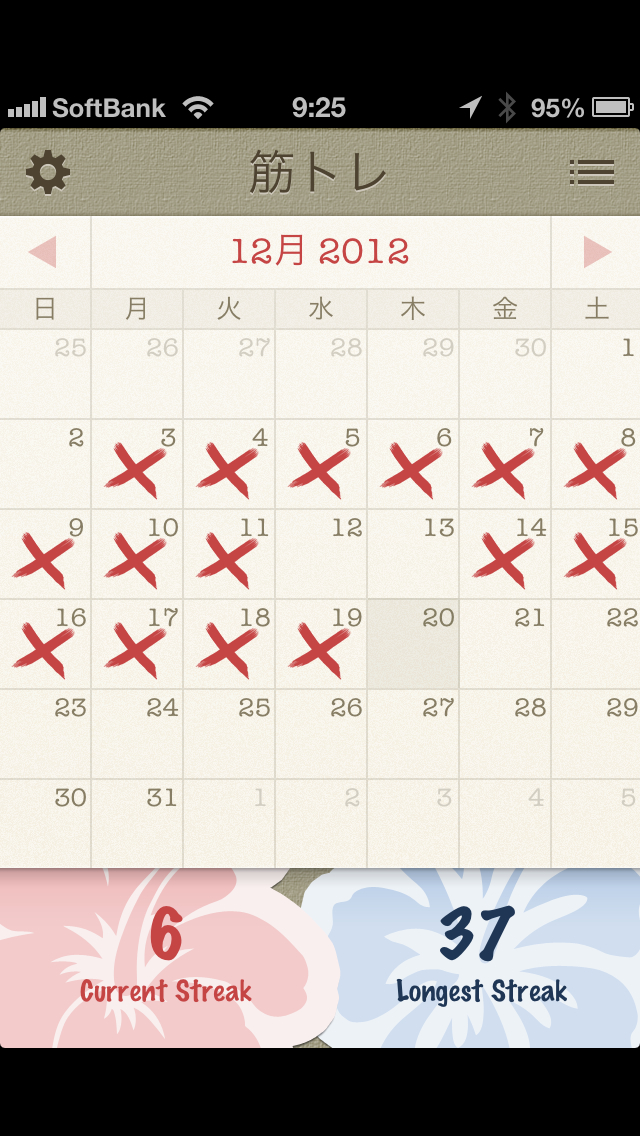Select December 1 on the calendar
Screen dimensions: 640x1136
597,375
